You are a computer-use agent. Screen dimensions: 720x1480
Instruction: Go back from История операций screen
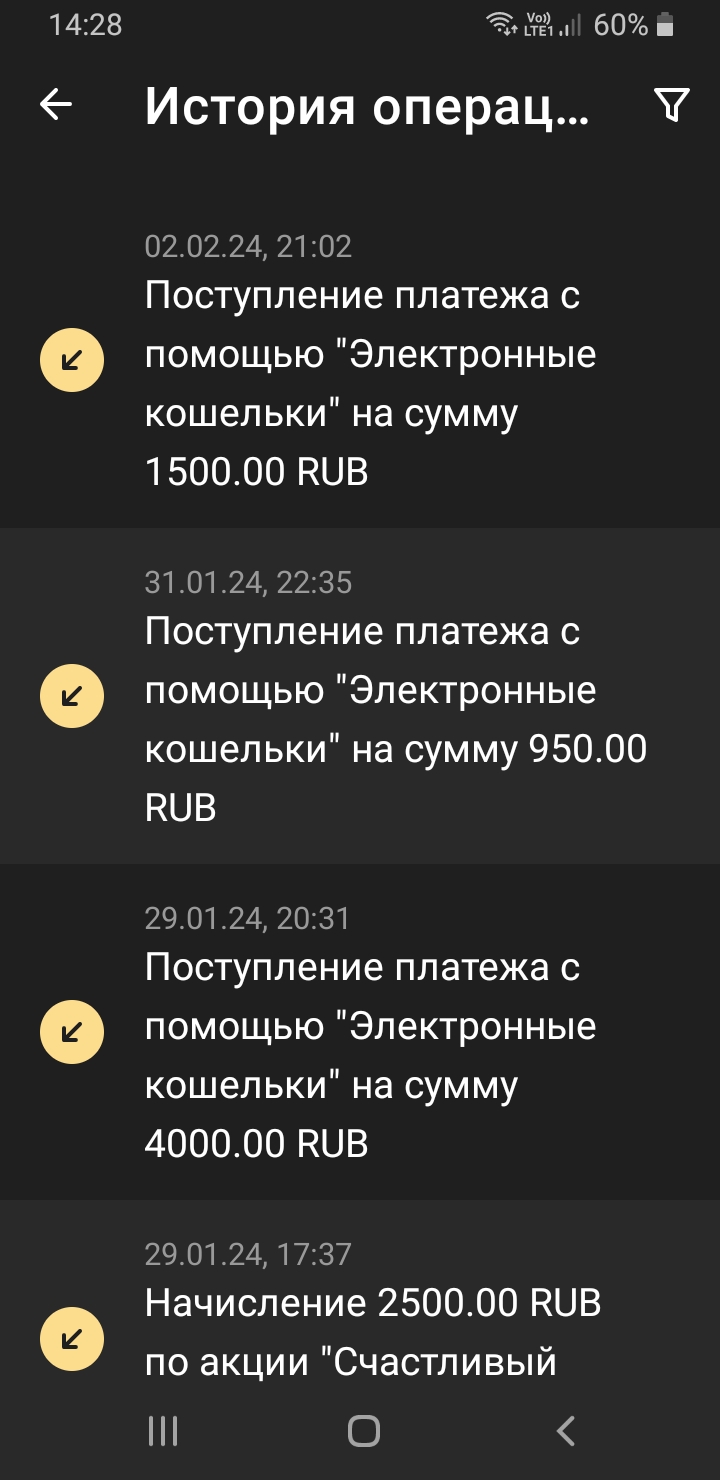(56, 105)
